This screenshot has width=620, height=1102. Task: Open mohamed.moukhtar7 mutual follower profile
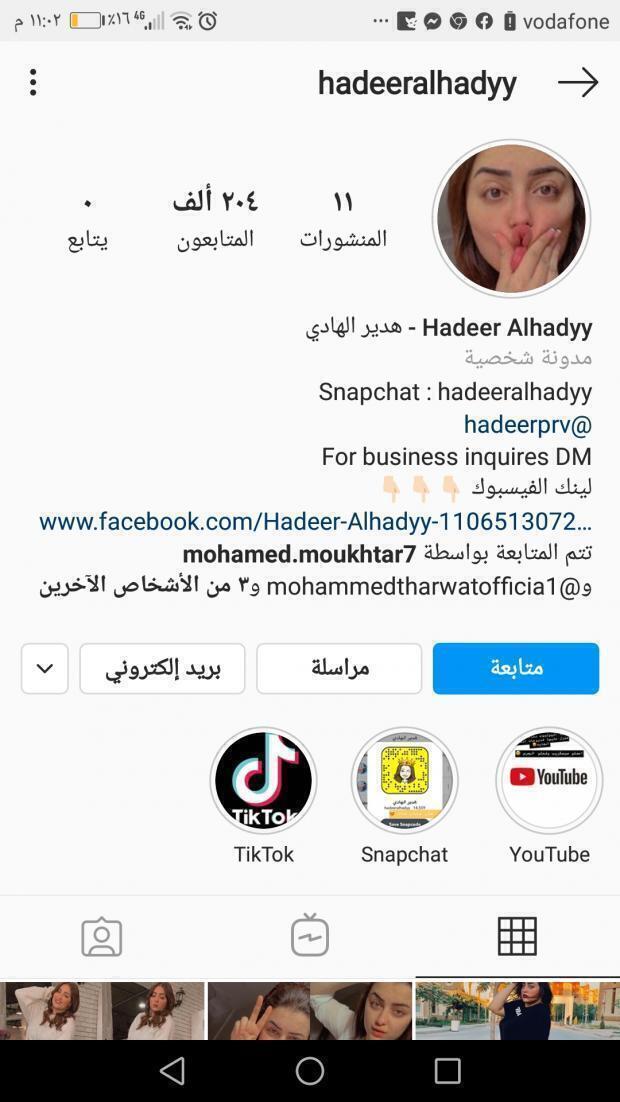(x=299, y=553)
